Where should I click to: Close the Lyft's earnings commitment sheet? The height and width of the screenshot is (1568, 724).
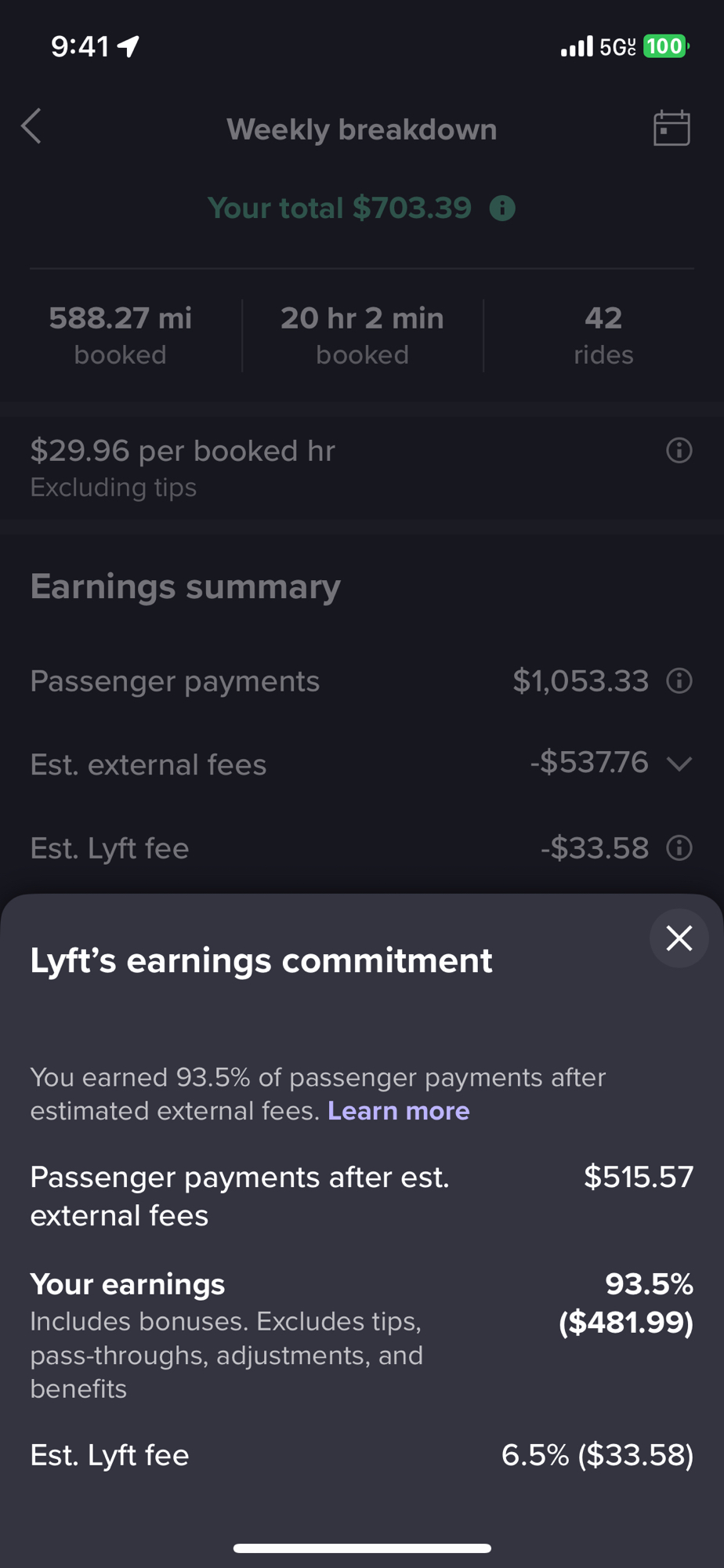[679, 938]
